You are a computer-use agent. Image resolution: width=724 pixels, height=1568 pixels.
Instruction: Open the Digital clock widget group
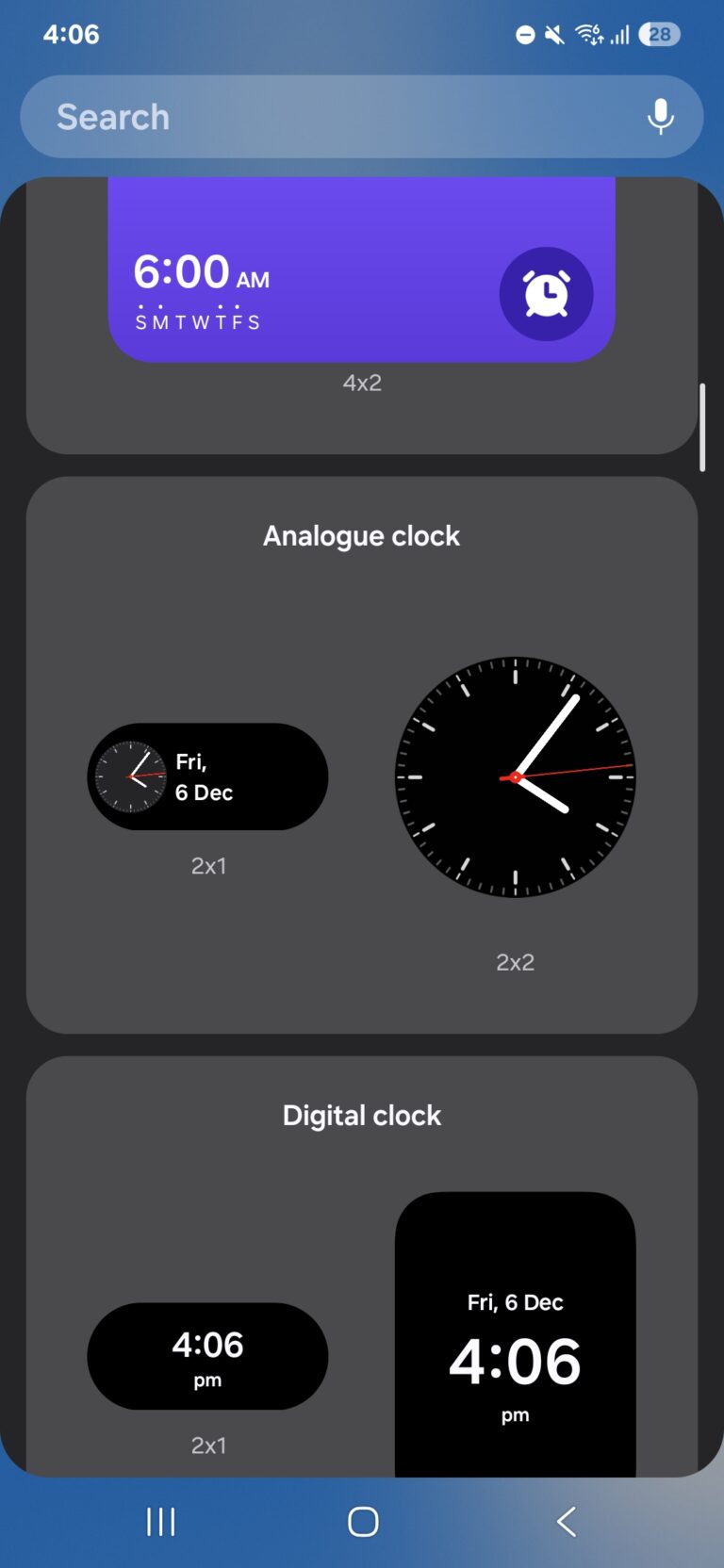(x=362, y=1115)
